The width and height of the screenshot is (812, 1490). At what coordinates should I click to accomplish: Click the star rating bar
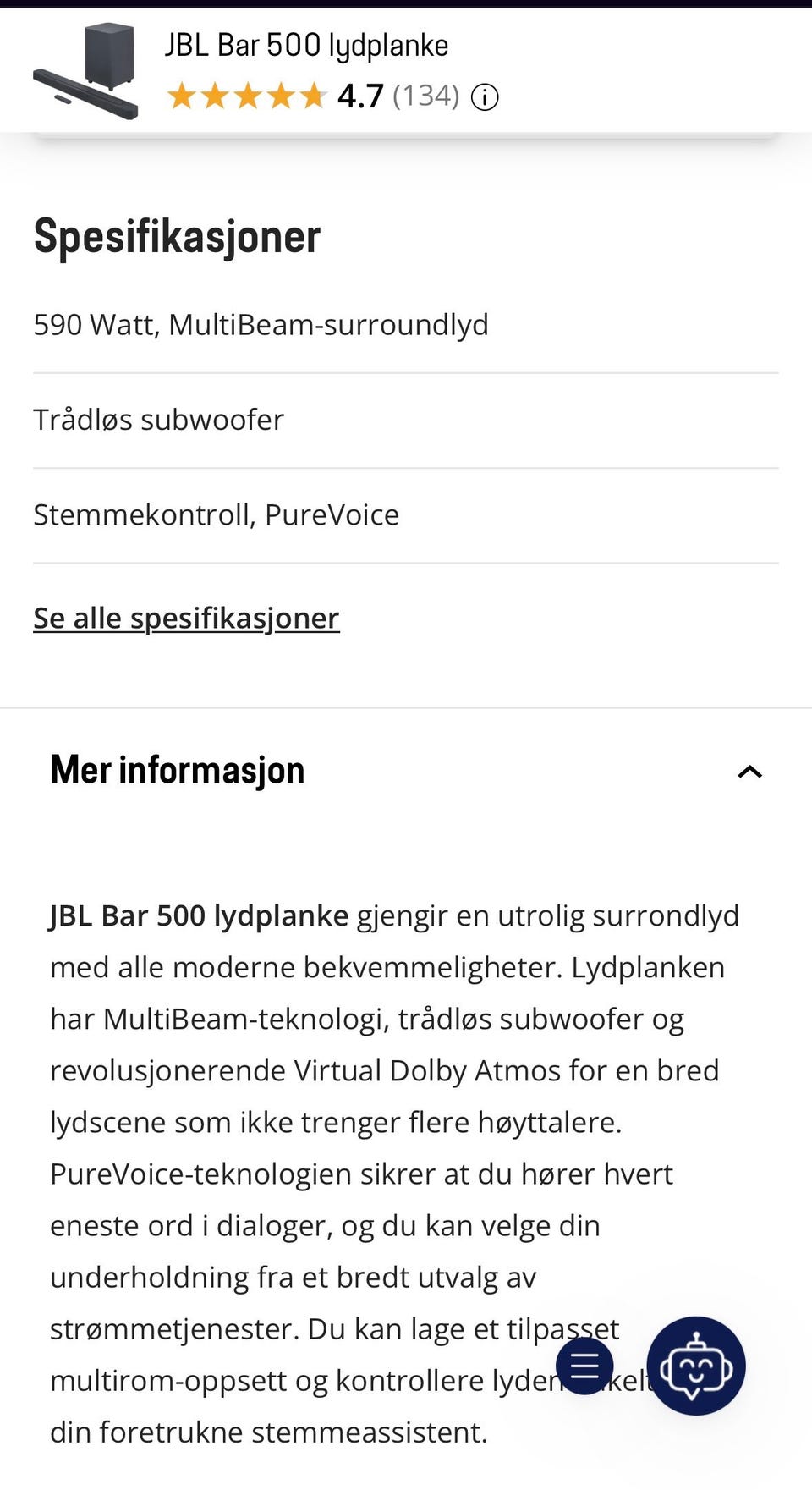(x=249, y=96)
